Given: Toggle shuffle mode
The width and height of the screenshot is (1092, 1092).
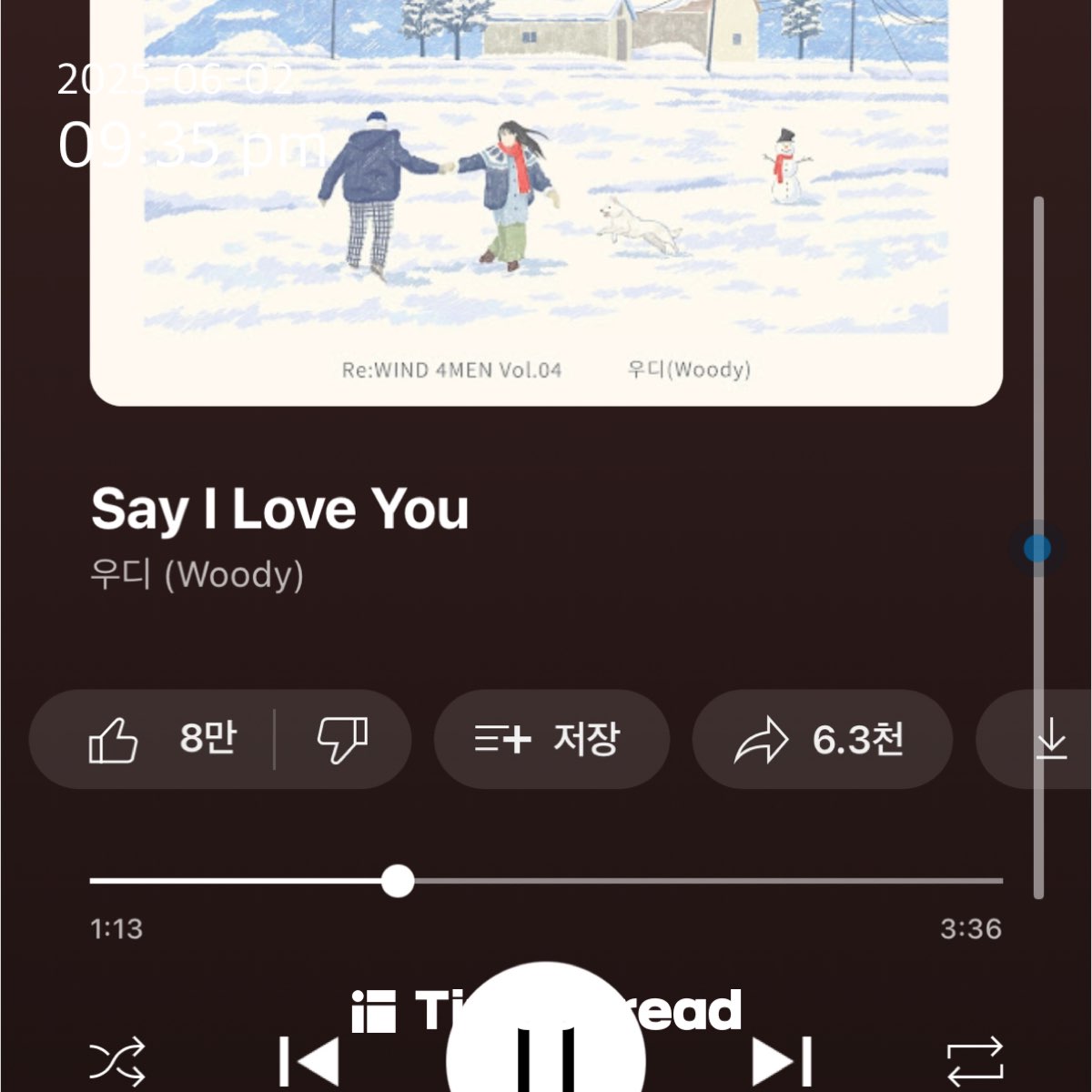Looking at the screenshot, I should [x=117, y=1061].
